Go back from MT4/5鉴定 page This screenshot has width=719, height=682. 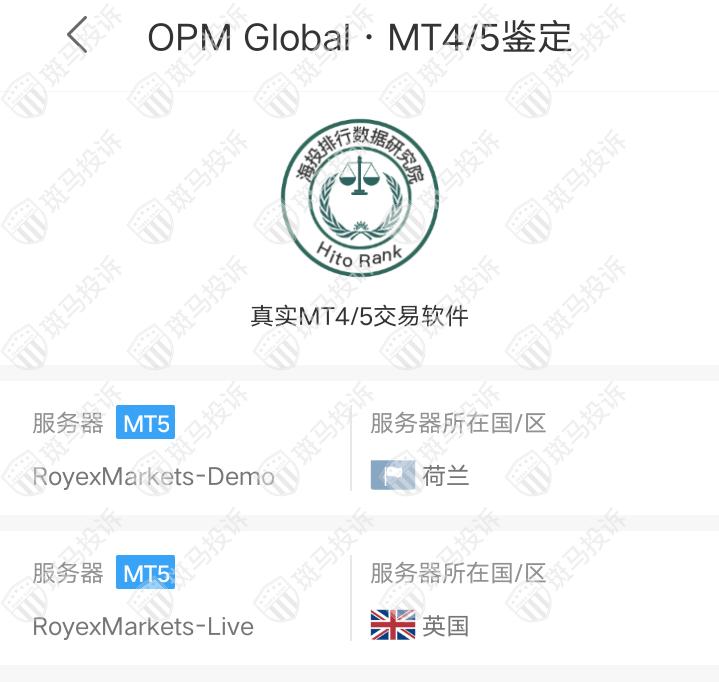[x=77, y=36]
